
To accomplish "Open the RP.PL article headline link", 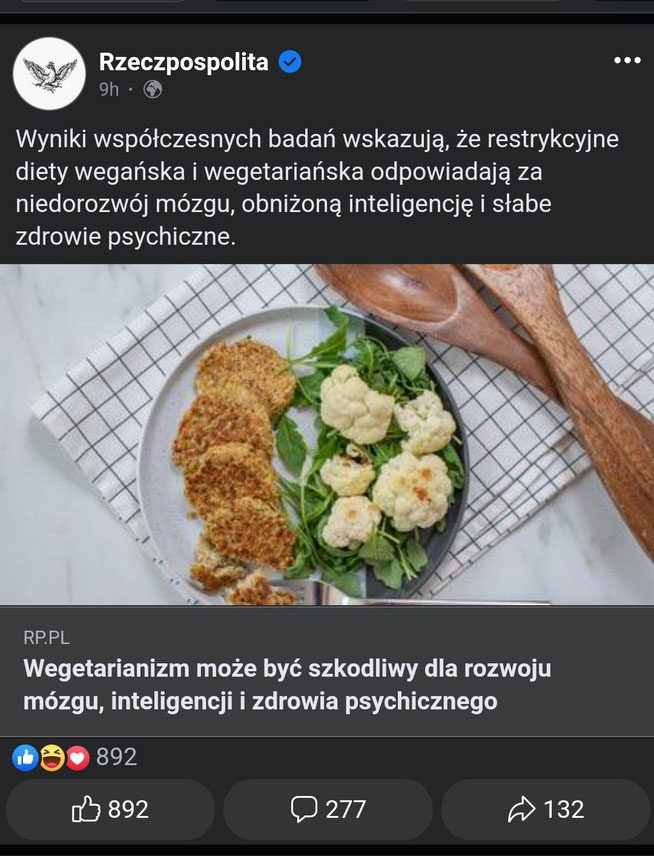I will point(287,684).
